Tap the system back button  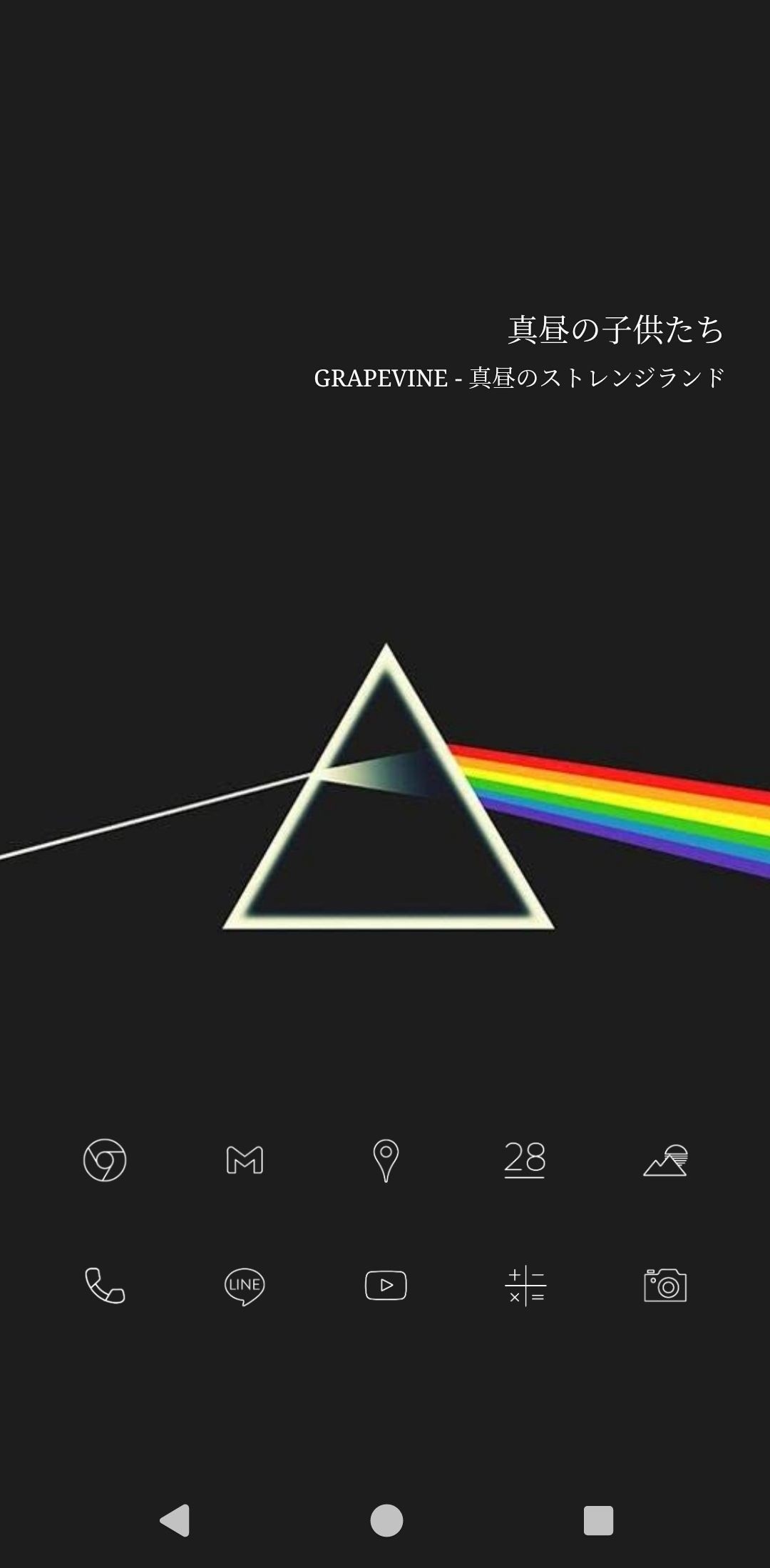coord(175,1520)
